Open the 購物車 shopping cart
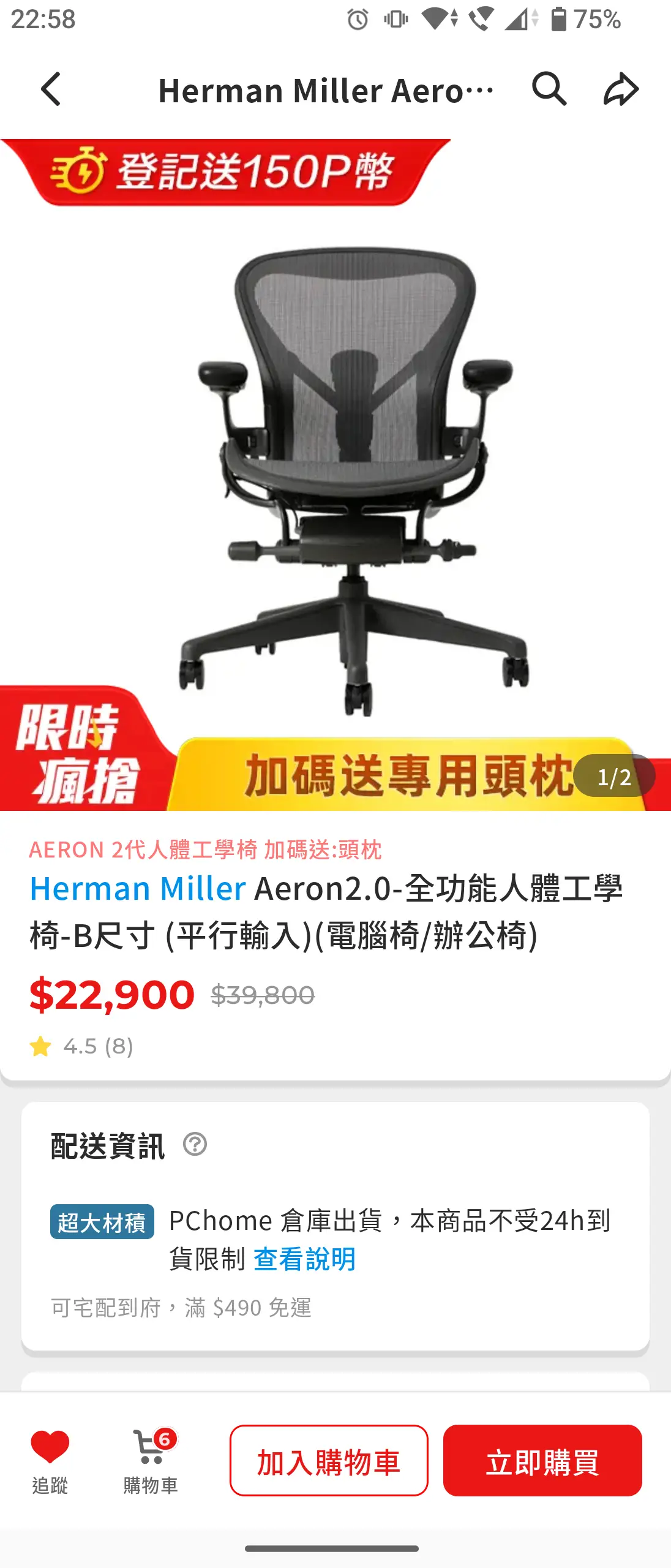The height and width of the screenshot is (1568, 671). click(151, 1459)
